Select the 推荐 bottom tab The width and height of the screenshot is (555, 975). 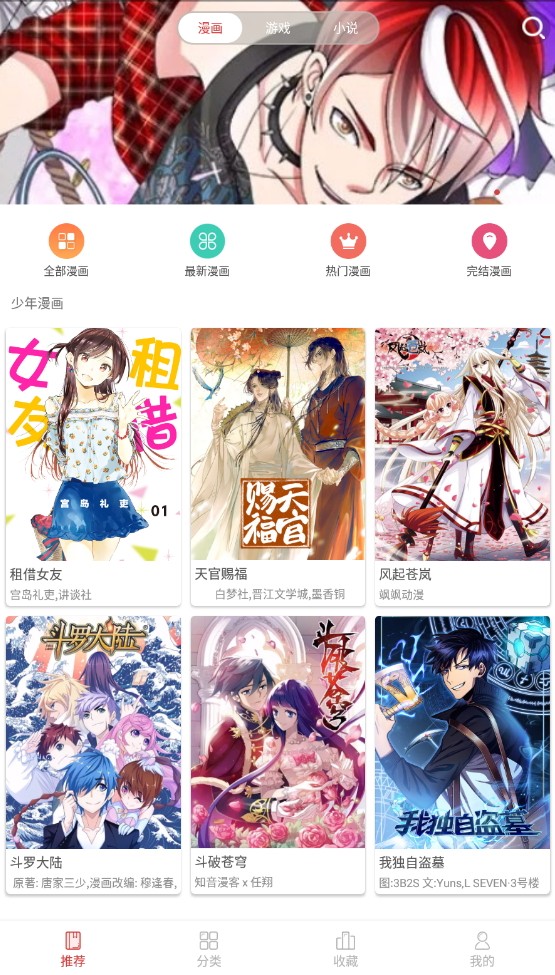coord(73,949)
